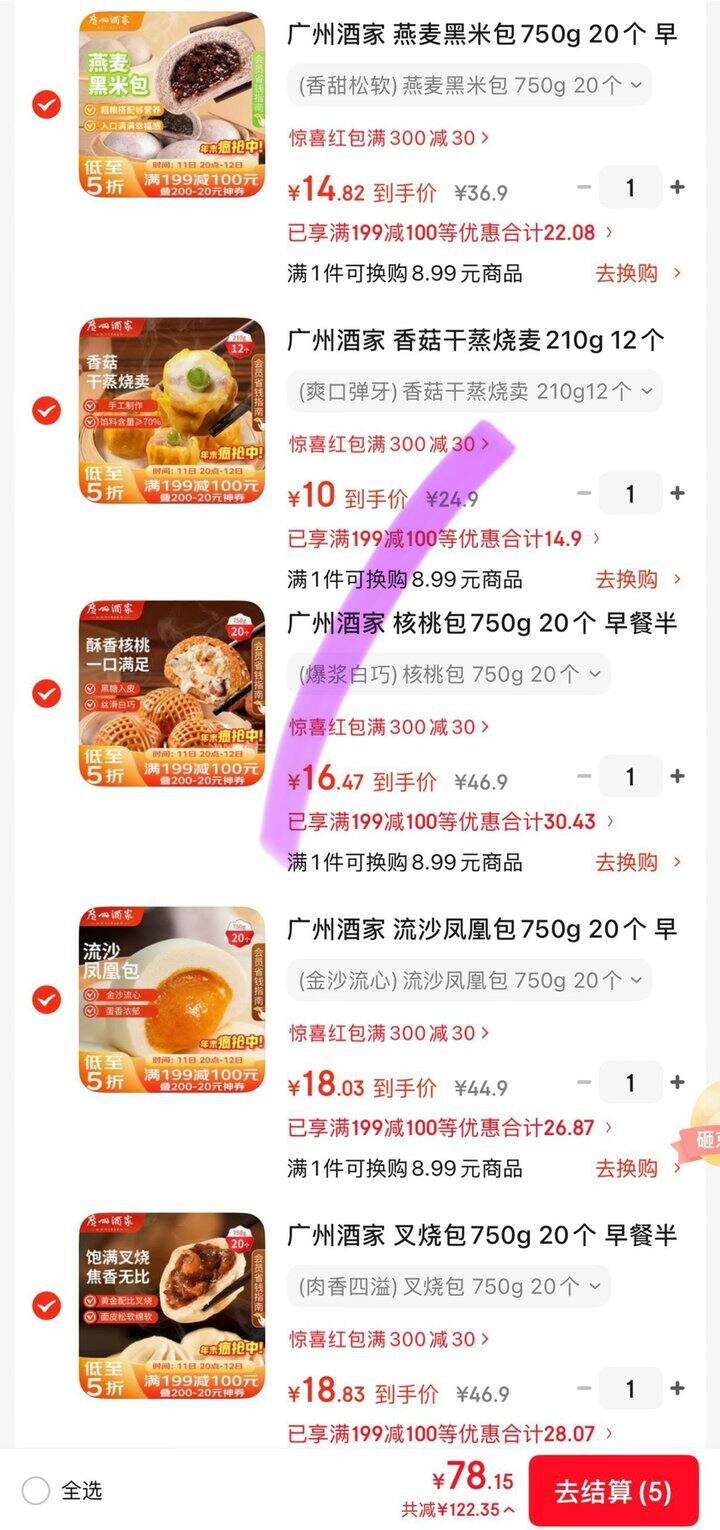The width and height of the screenshot is (720, 1530).
Task: Tap the 香菇干蒸烧卖 quantity input field
Action: [631, 493]
